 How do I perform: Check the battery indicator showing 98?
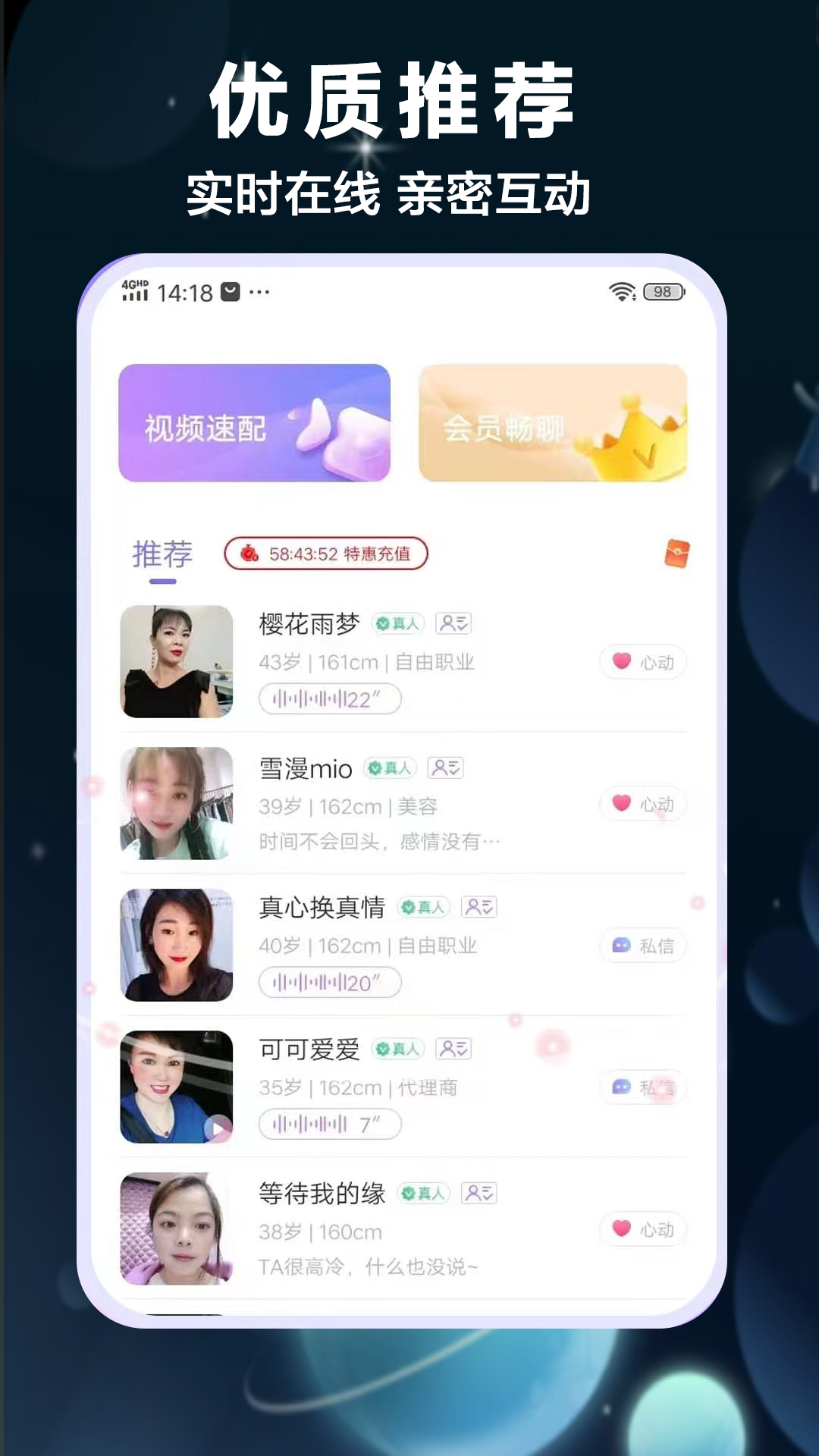tap(663, 290)
